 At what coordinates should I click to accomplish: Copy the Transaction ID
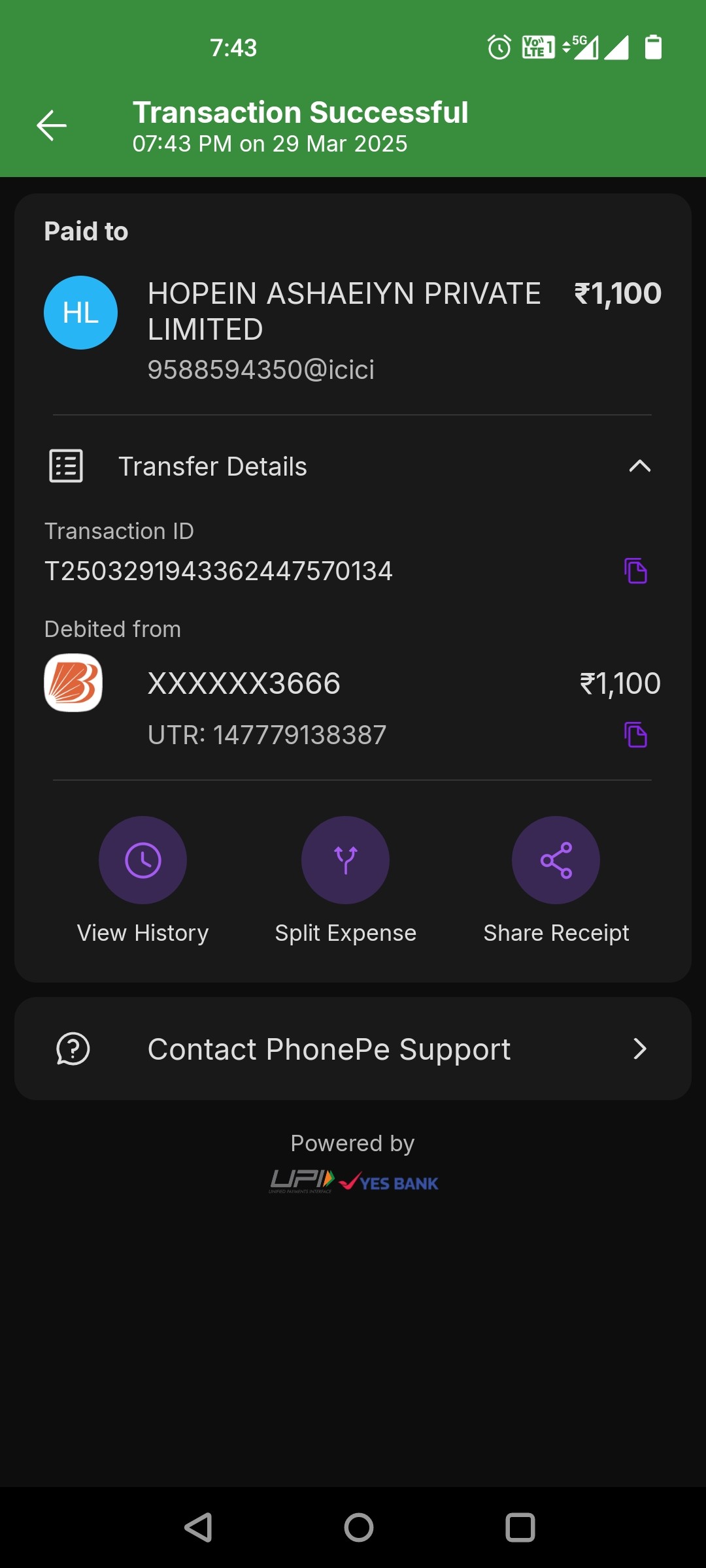coord(635,571)
